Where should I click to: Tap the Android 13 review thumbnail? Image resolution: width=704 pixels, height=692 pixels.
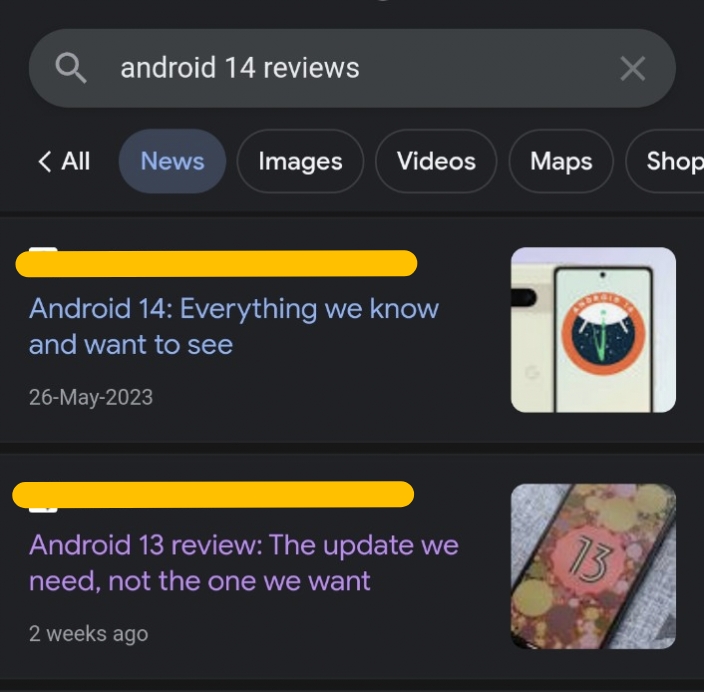[x=593, y=566]
